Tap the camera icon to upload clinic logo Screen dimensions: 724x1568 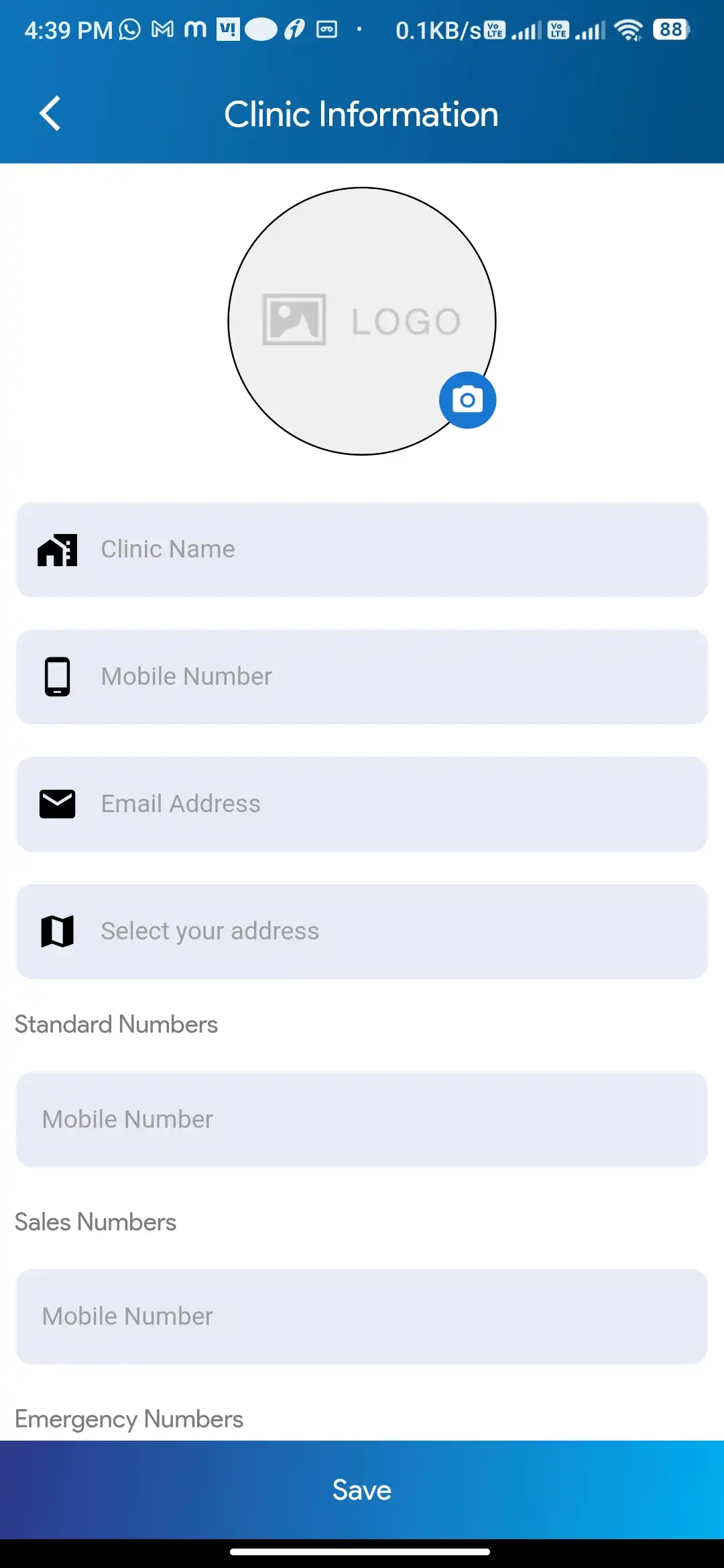[468, 399]
